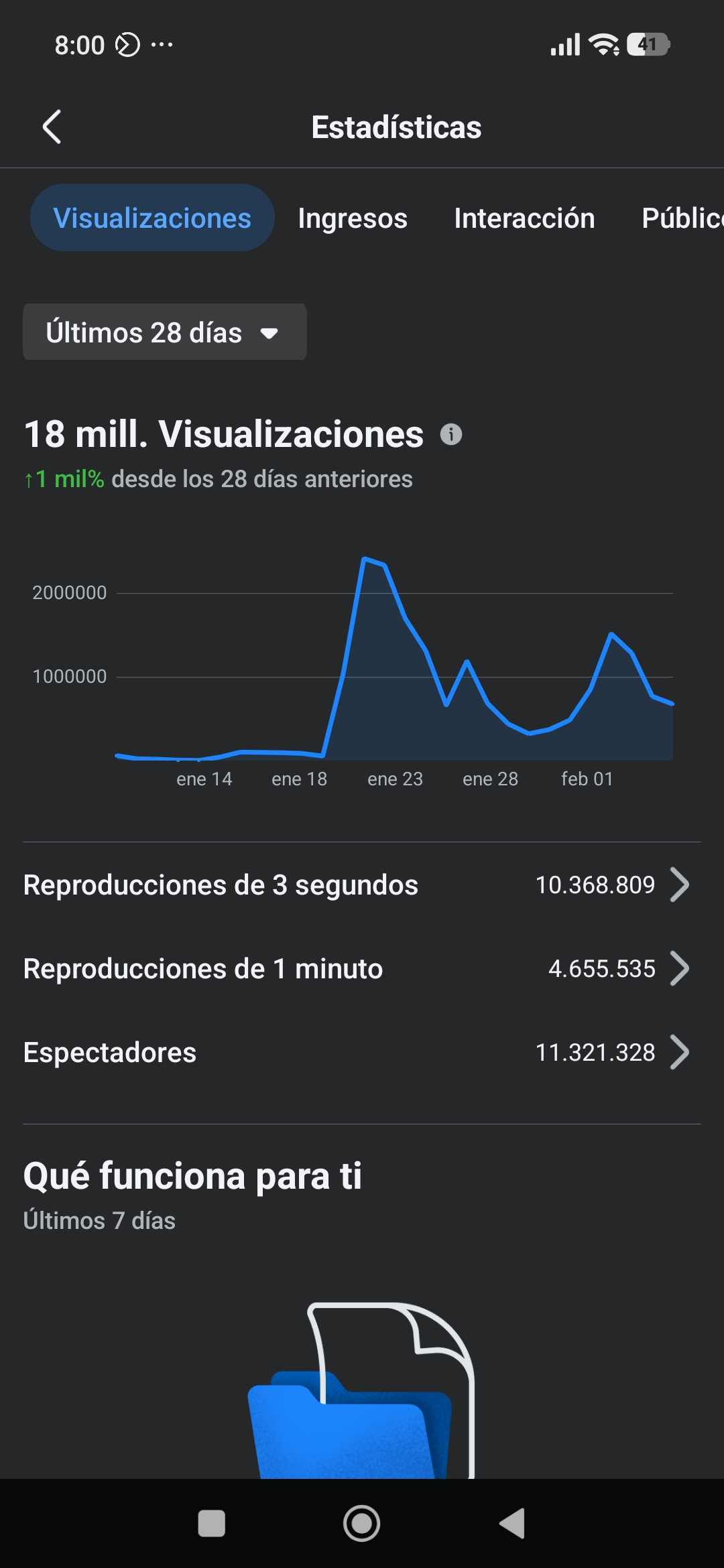Tap the info icon beside Visualizaciones
This screenshot has height=1568, width=724.
450,434
